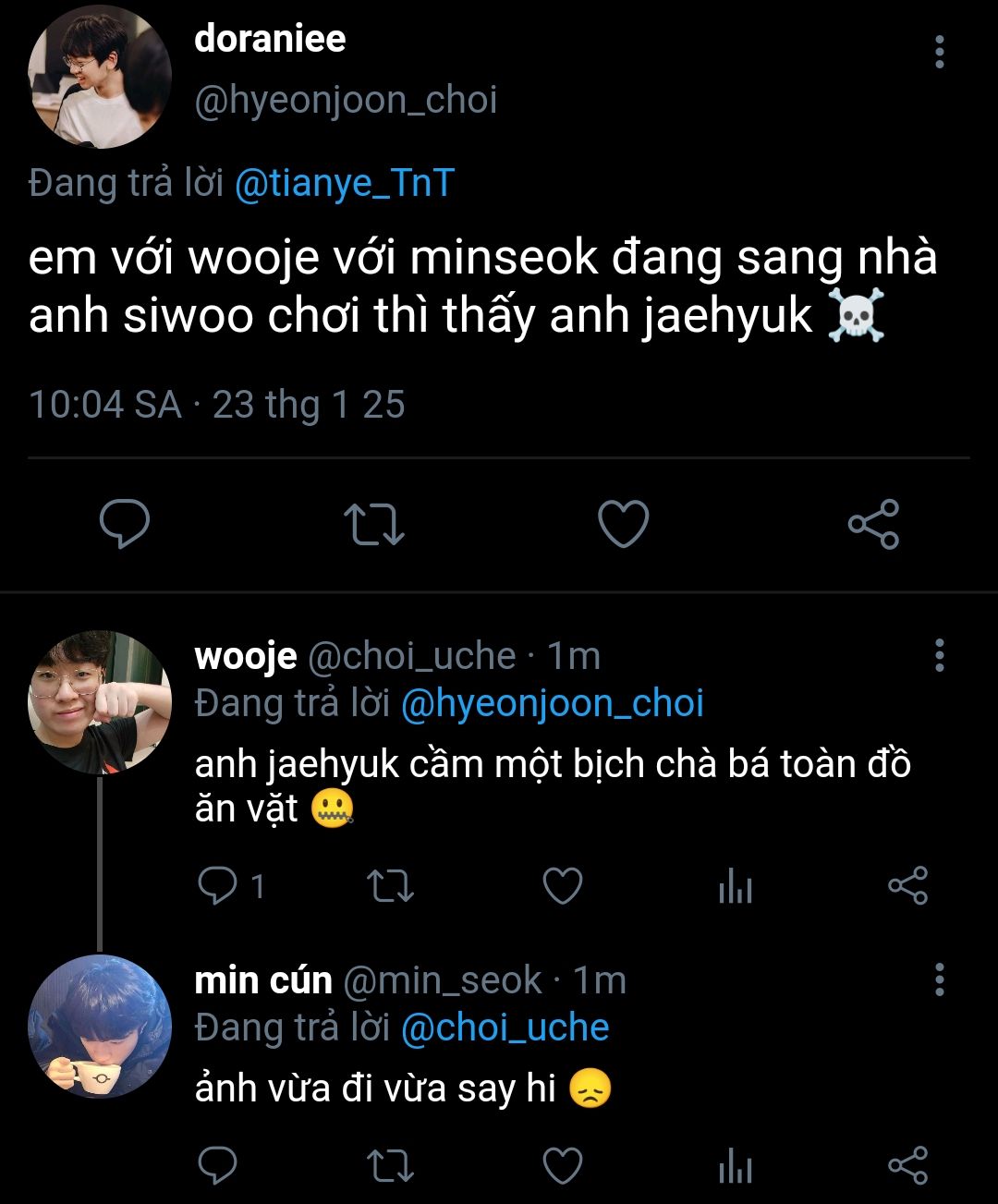
Task: View analytics for wooje's reply
Action: (735, 888)
